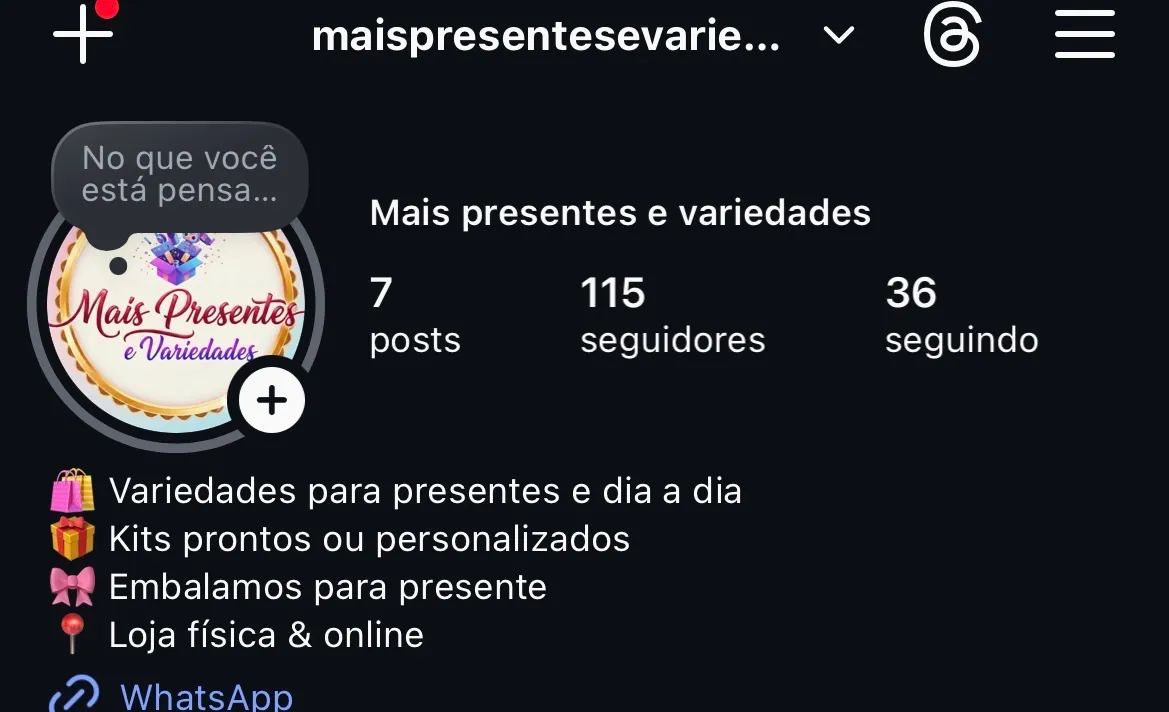Add a note in the thought bubble
Image resolution: width=1169 pixels, height=712 pixels.
point(180,175)
